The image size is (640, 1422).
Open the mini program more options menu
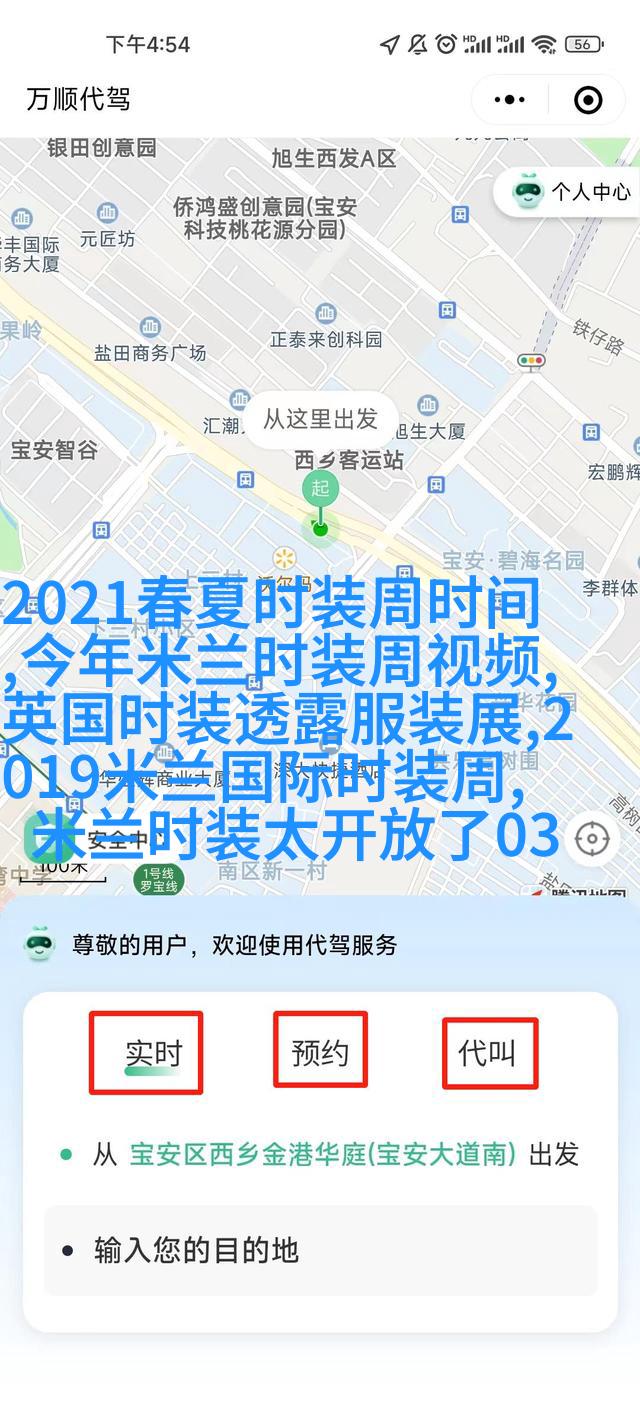[510, 100]
